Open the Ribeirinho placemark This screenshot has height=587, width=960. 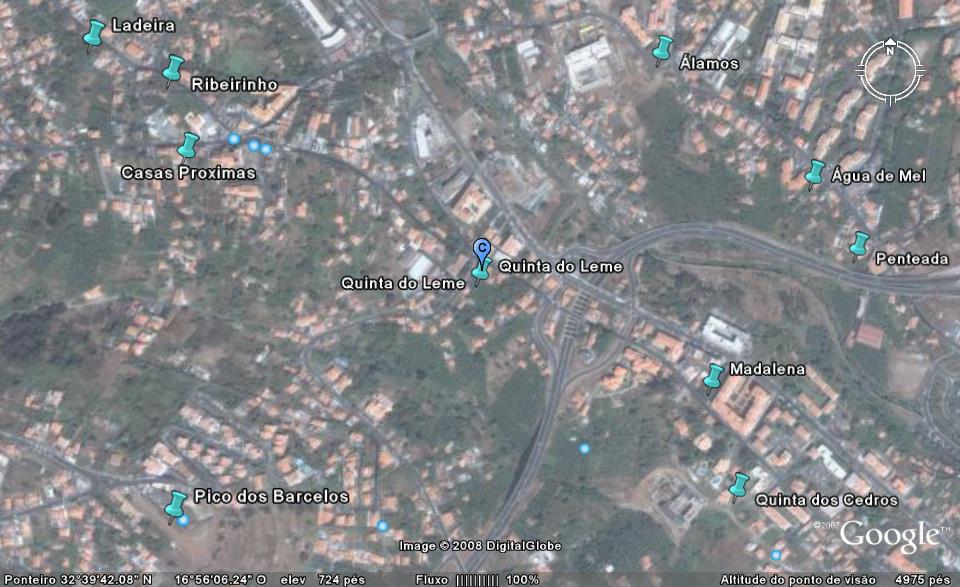pos(174,69)
